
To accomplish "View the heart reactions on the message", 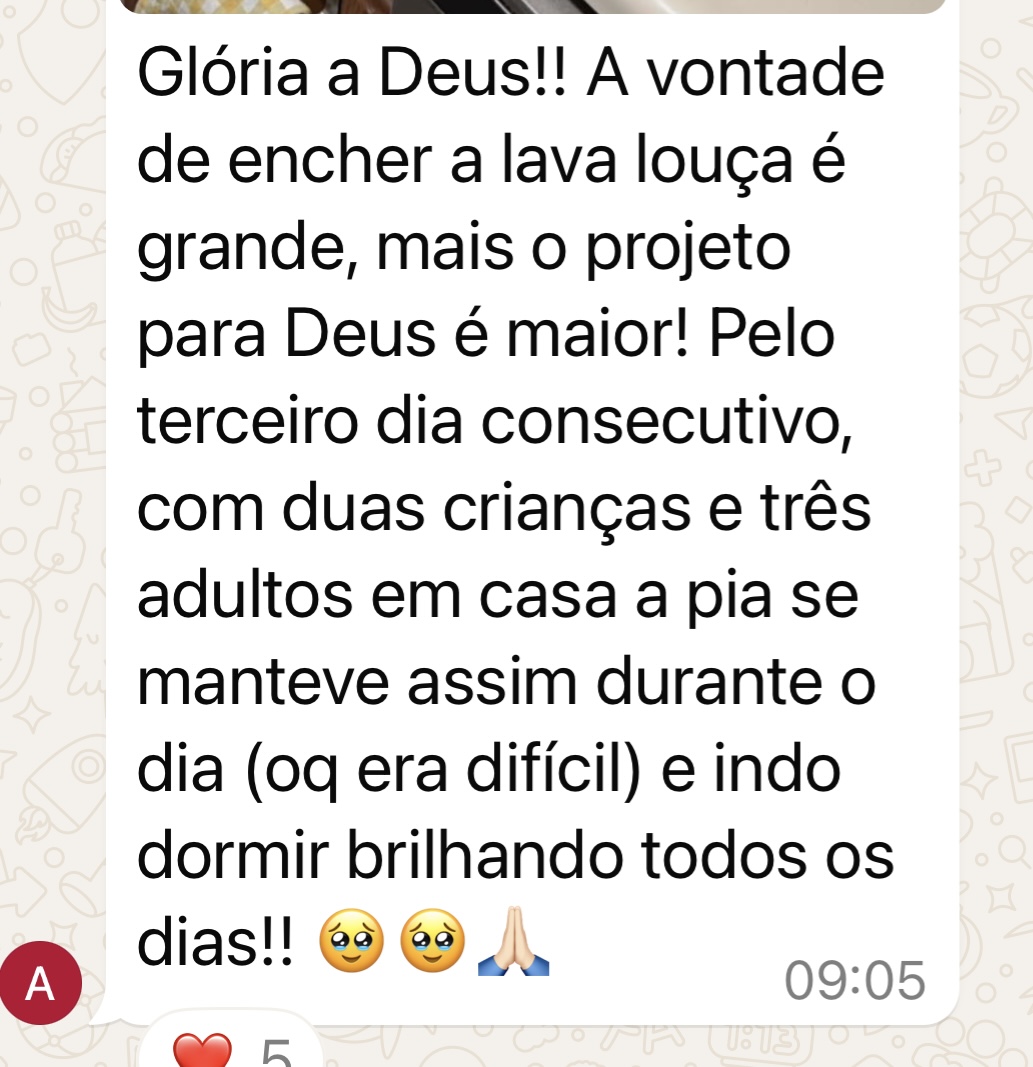I will pos(230,1050).
